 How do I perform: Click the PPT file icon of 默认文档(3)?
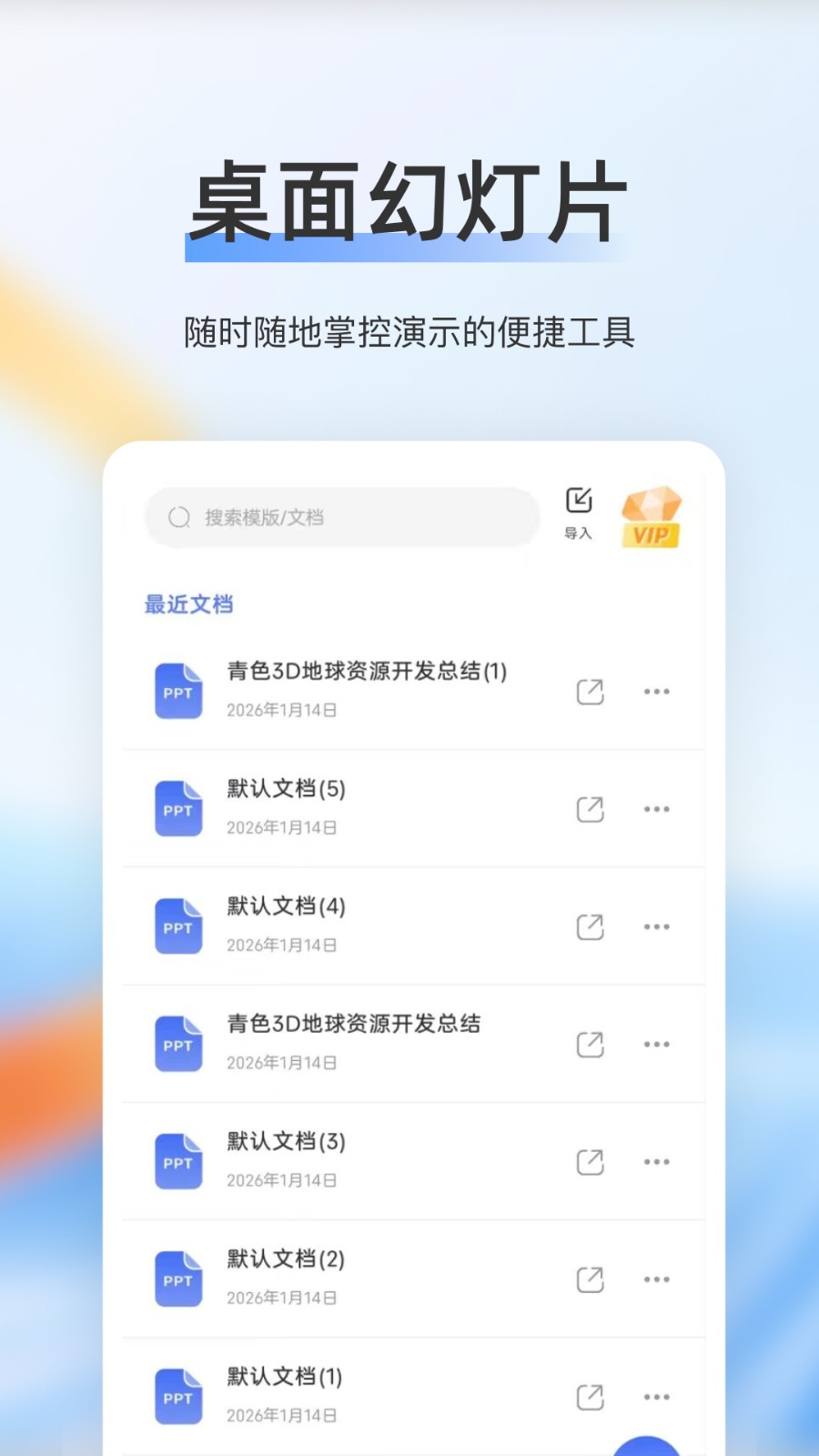(177, 1161)
